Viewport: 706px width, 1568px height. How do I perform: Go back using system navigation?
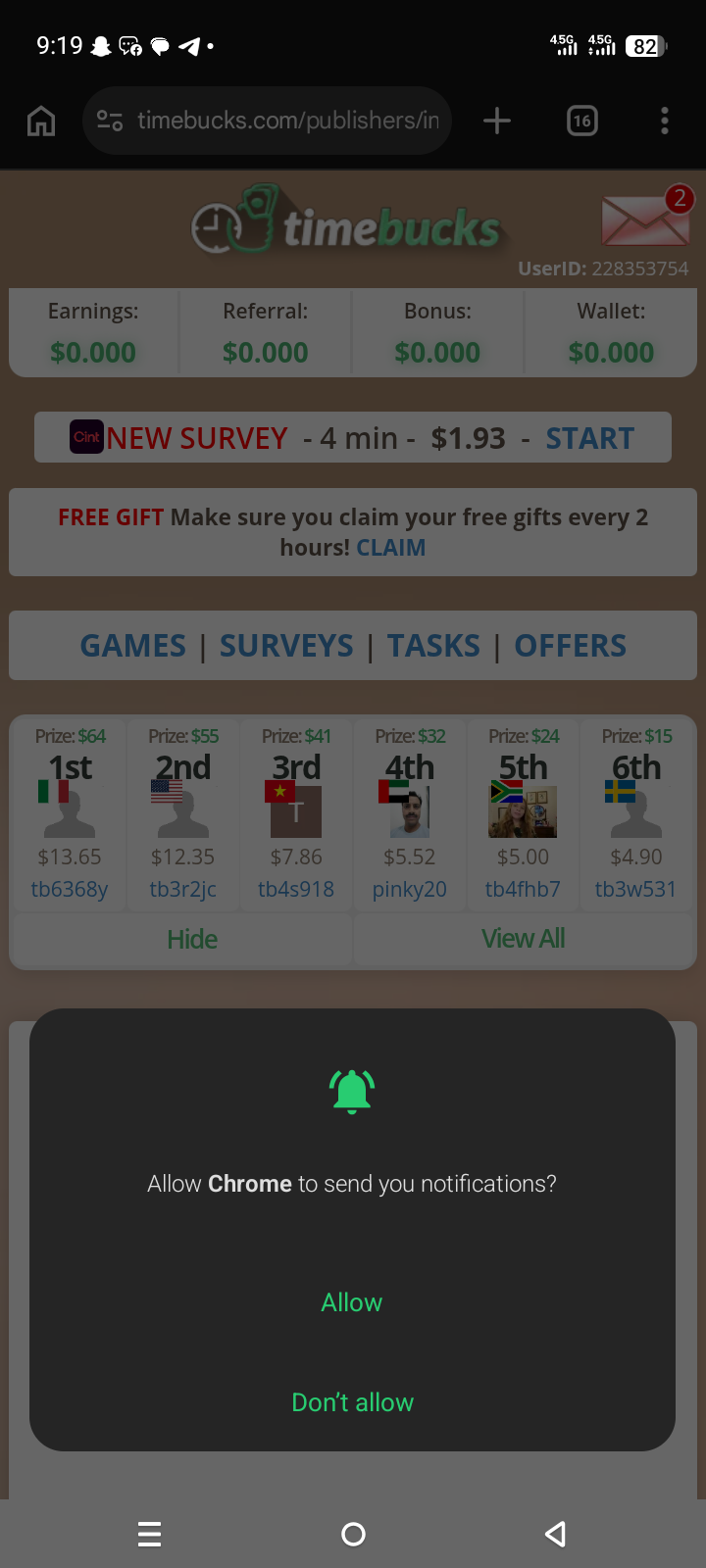(x=555, y=1534)
